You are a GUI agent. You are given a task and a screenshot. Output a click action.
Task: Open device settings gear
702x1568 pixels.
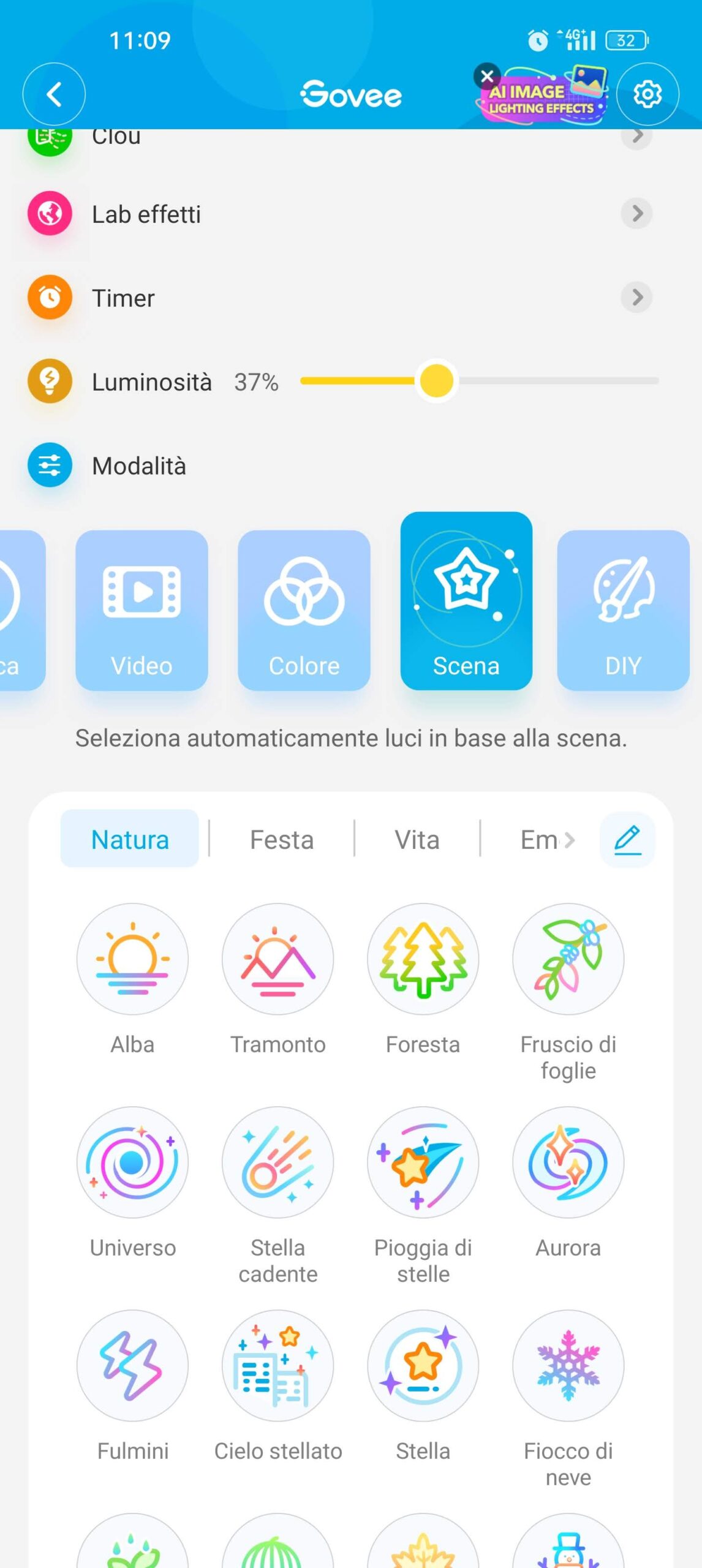pyautogui.click(x=647, y=94)
